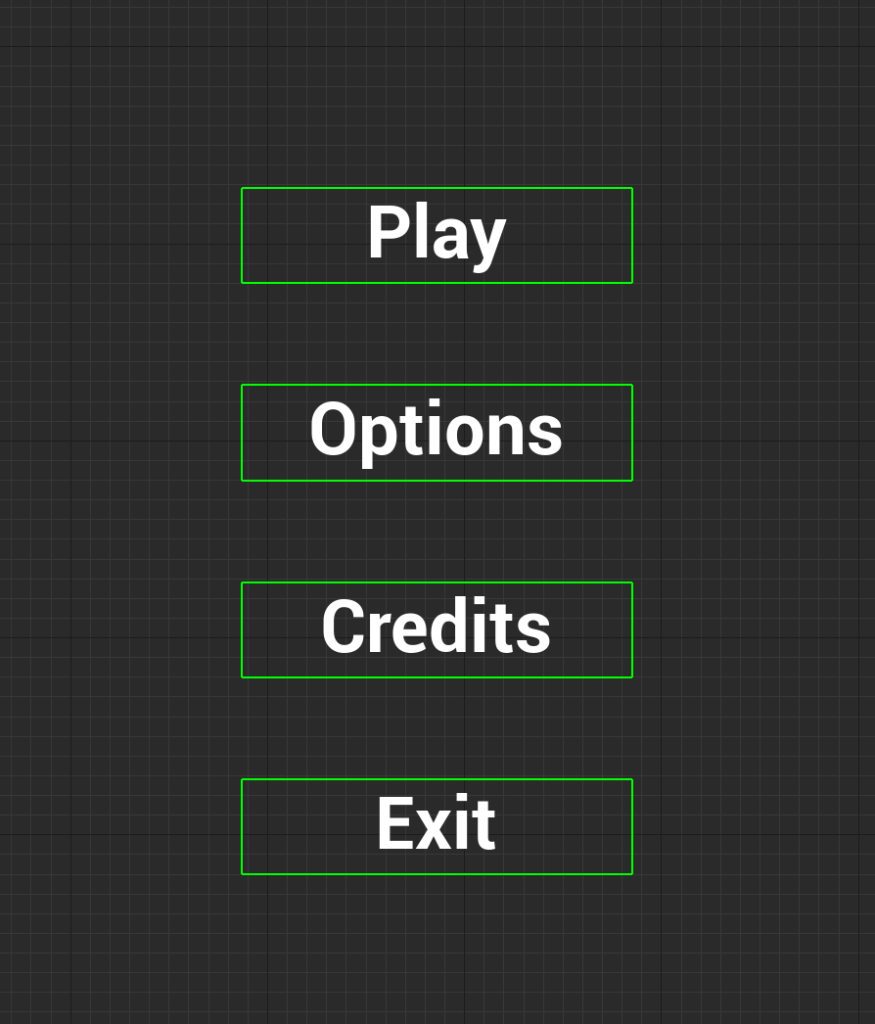View the Credits screen
Viewport: 875px width, 1024px height.
click(437, 629)
